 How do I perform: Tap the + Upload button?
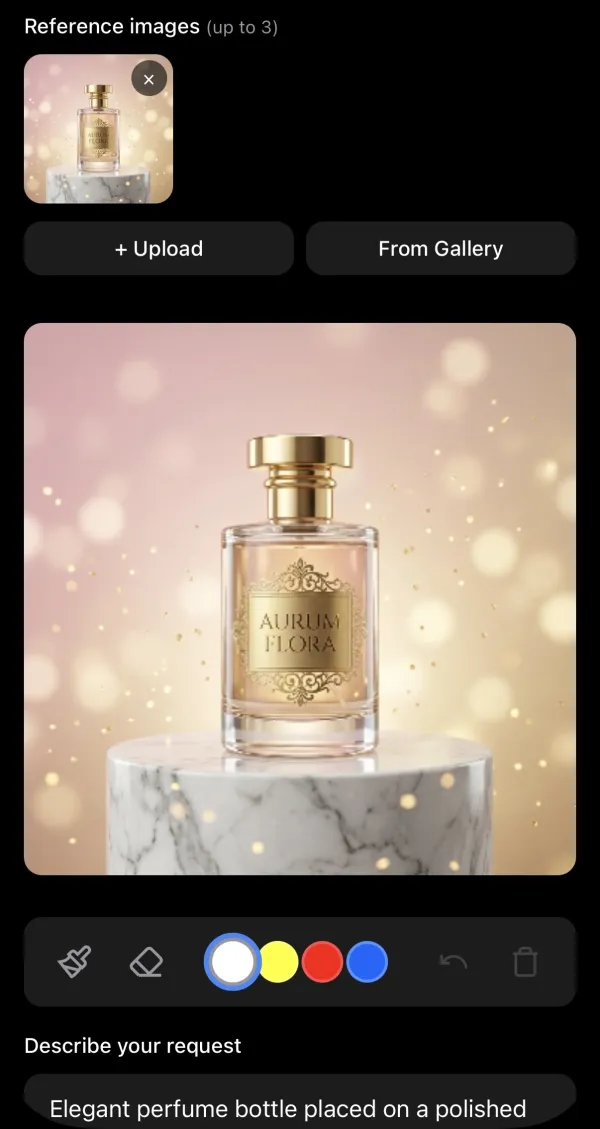159,249
